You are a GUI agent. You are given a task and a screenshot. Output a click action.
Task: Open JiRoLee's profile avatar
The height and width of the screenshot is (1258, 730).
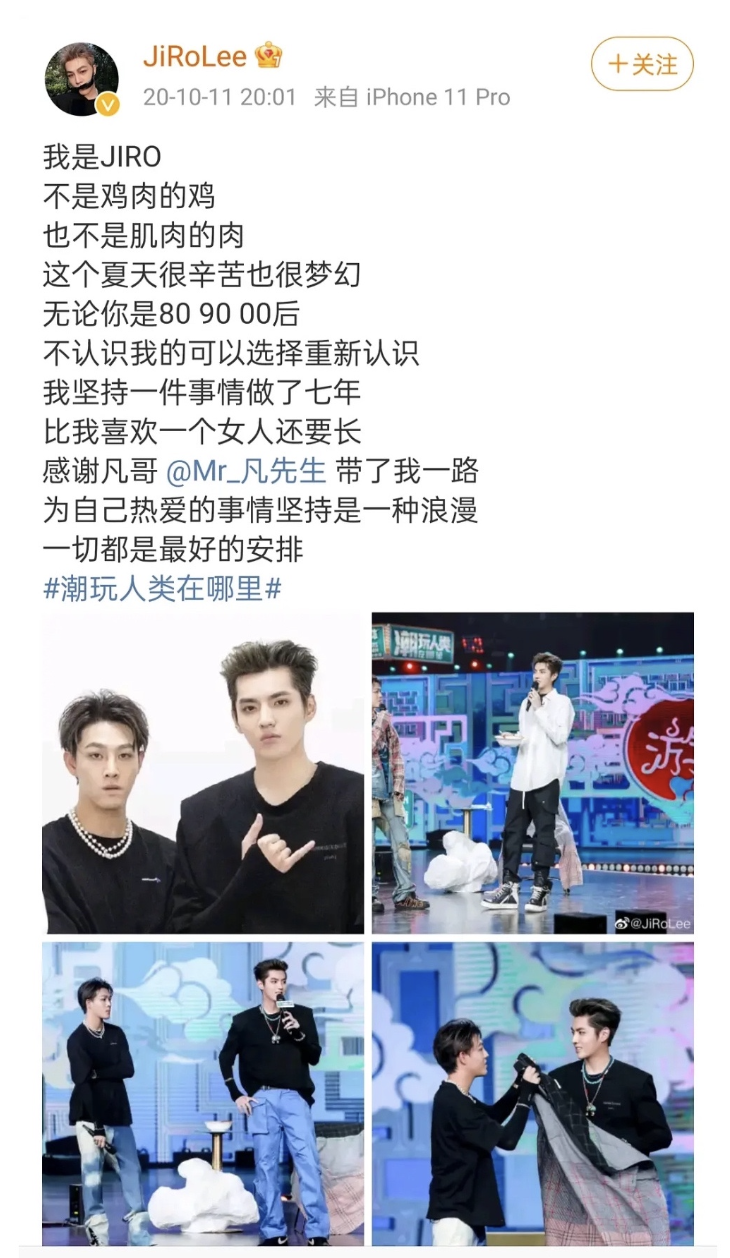click(80, 79)
